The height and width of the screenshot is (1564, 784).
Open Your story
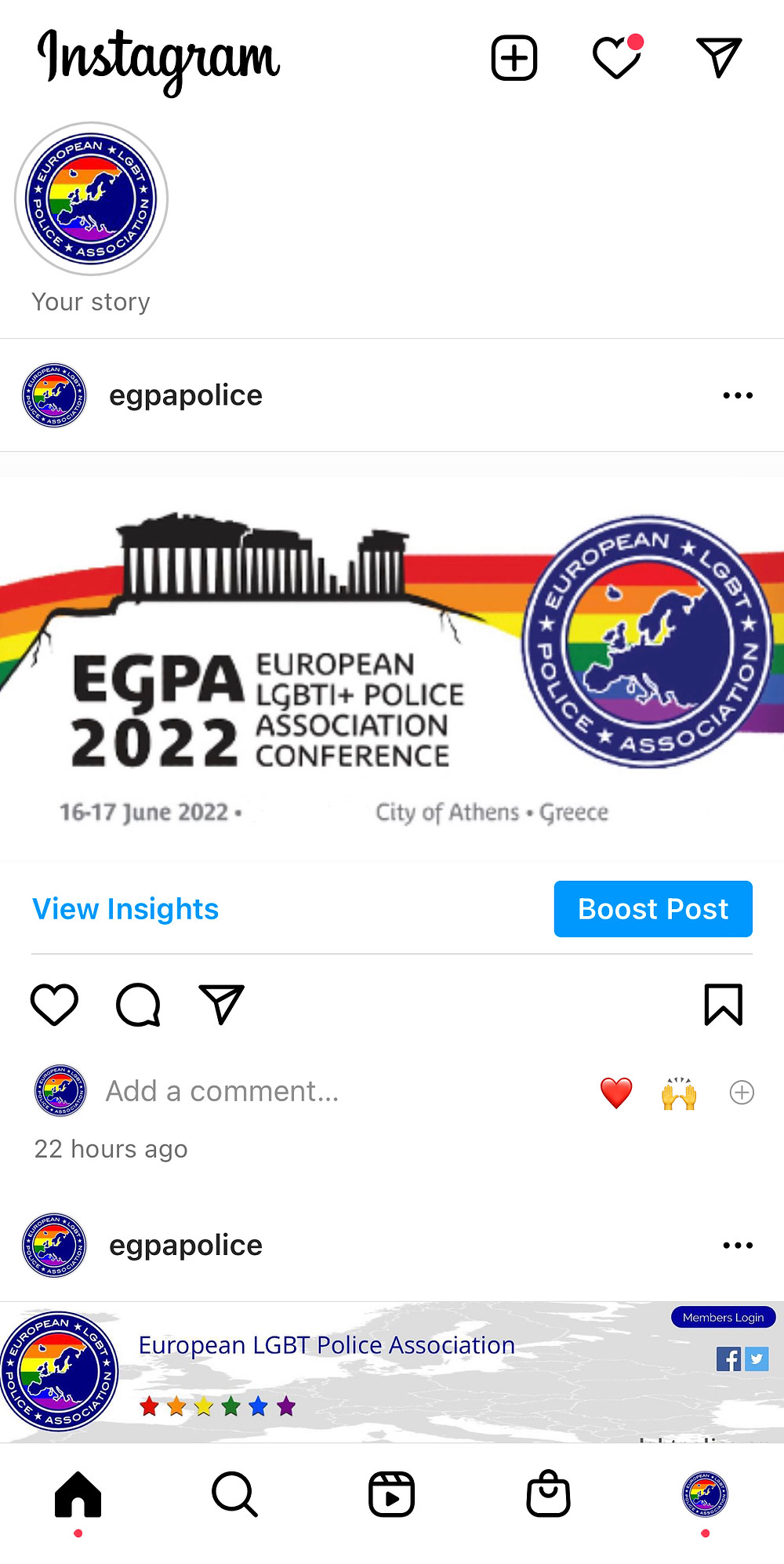pyautogui.click(x=91, y=198)
